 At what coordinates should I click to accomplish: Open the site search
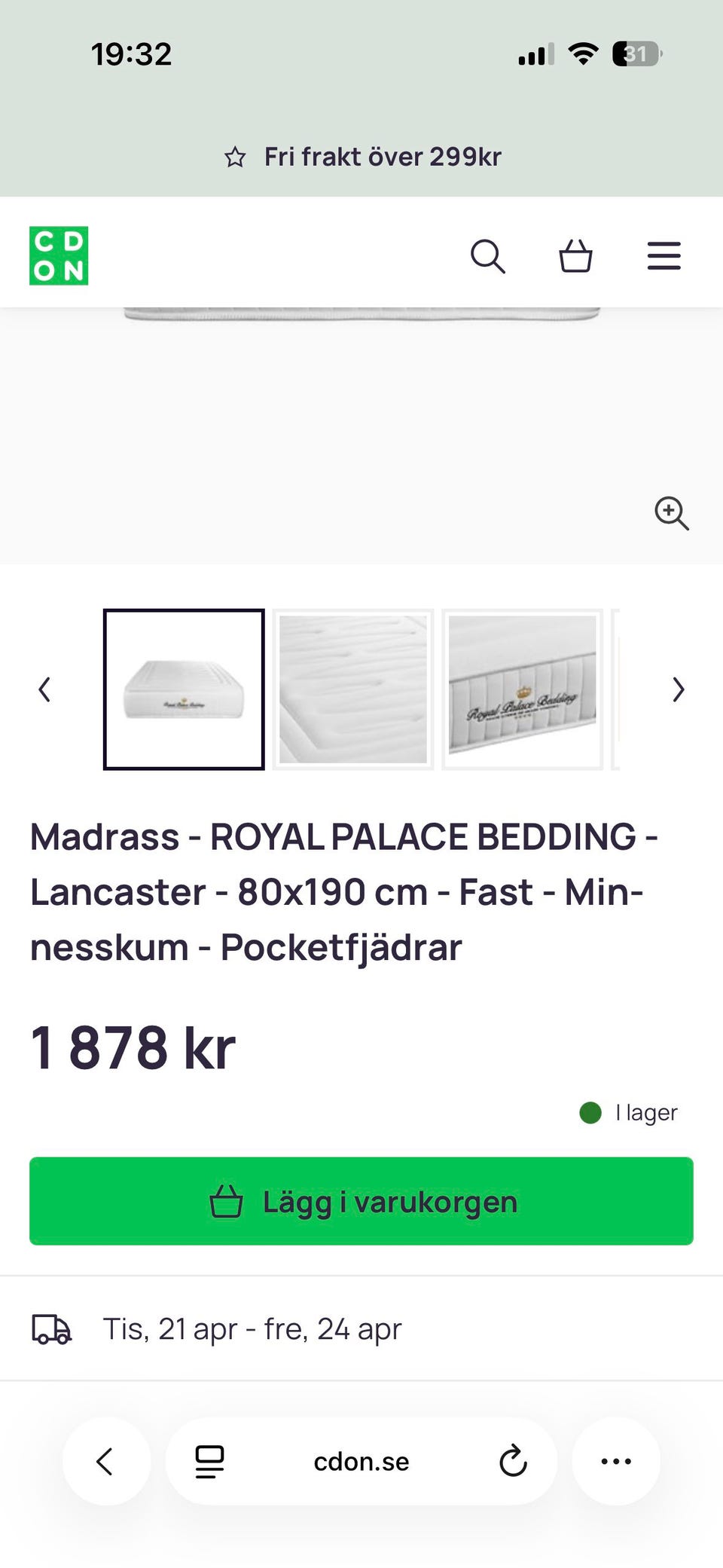[487, 256]
